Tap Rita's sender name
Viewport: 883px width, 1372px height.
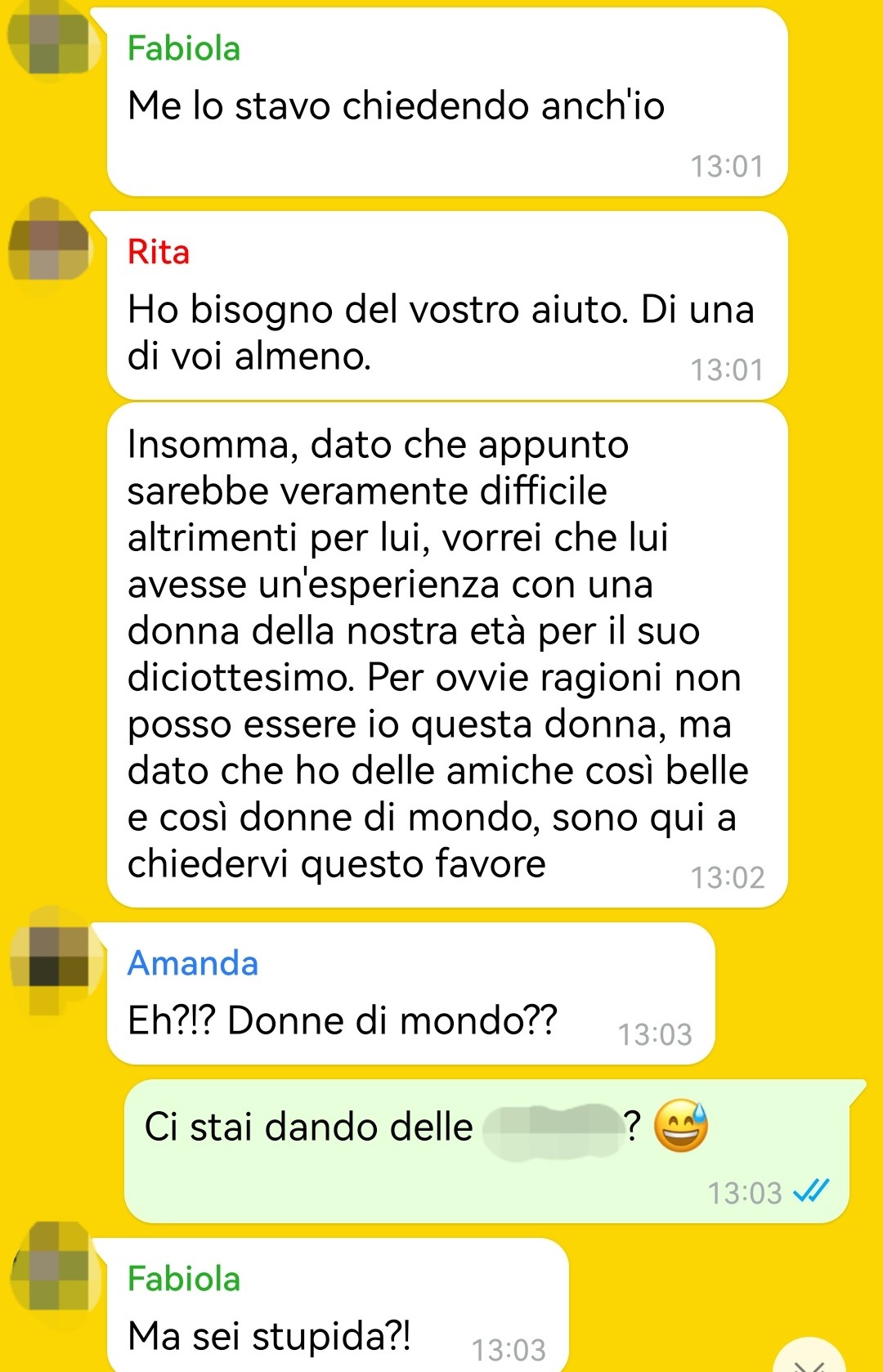159,252
